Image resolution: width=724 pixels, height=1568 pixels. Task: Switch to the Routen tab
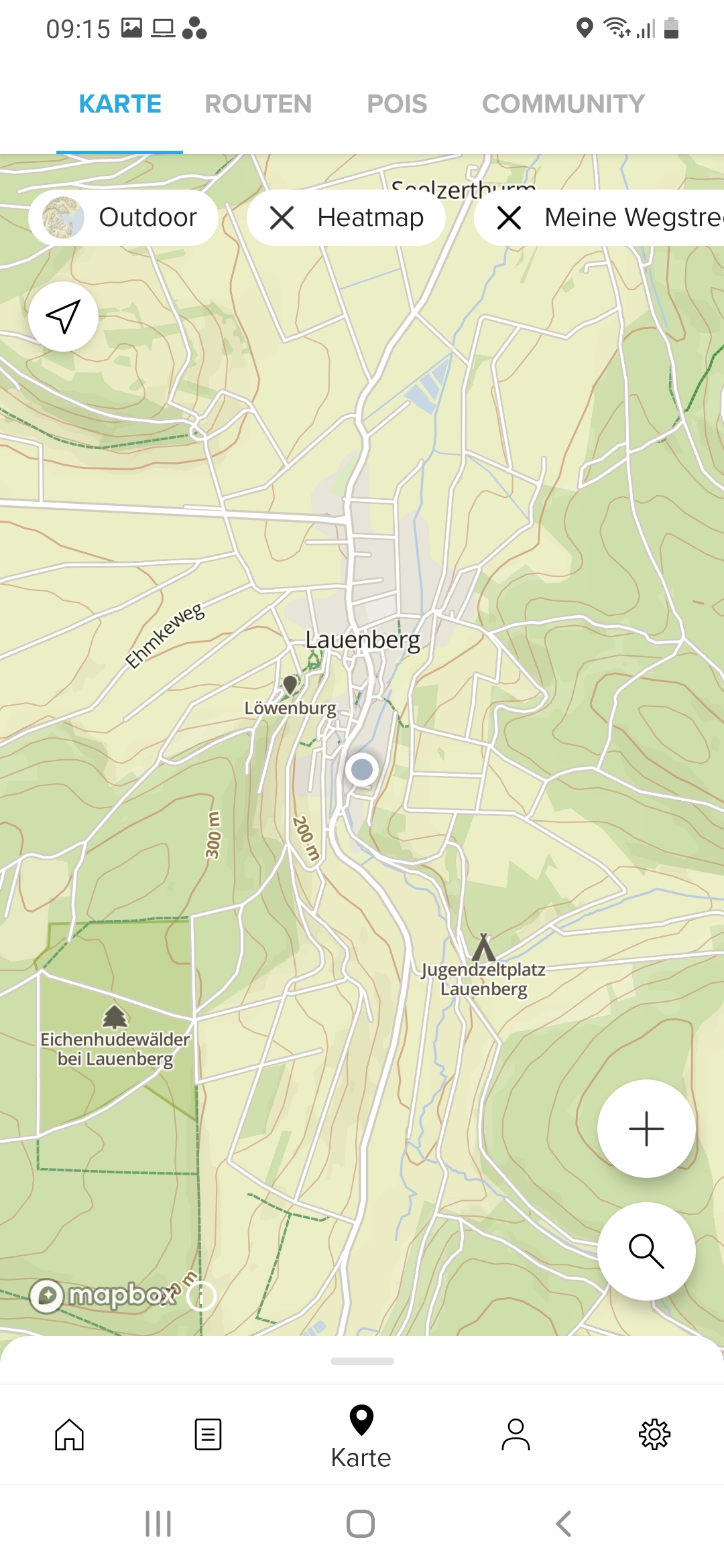coord(258,104)
